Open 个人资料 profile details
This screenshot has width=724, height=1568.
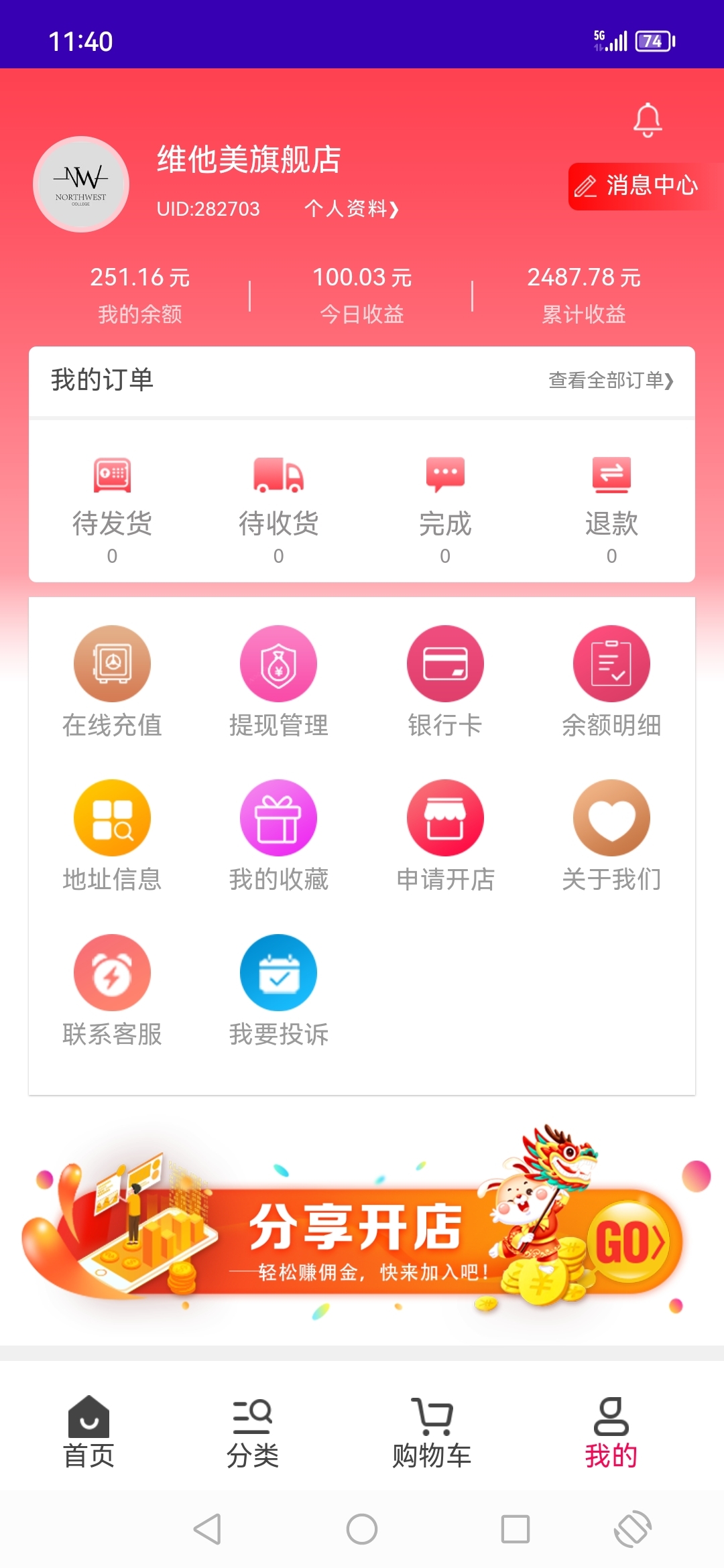point(351,209)
